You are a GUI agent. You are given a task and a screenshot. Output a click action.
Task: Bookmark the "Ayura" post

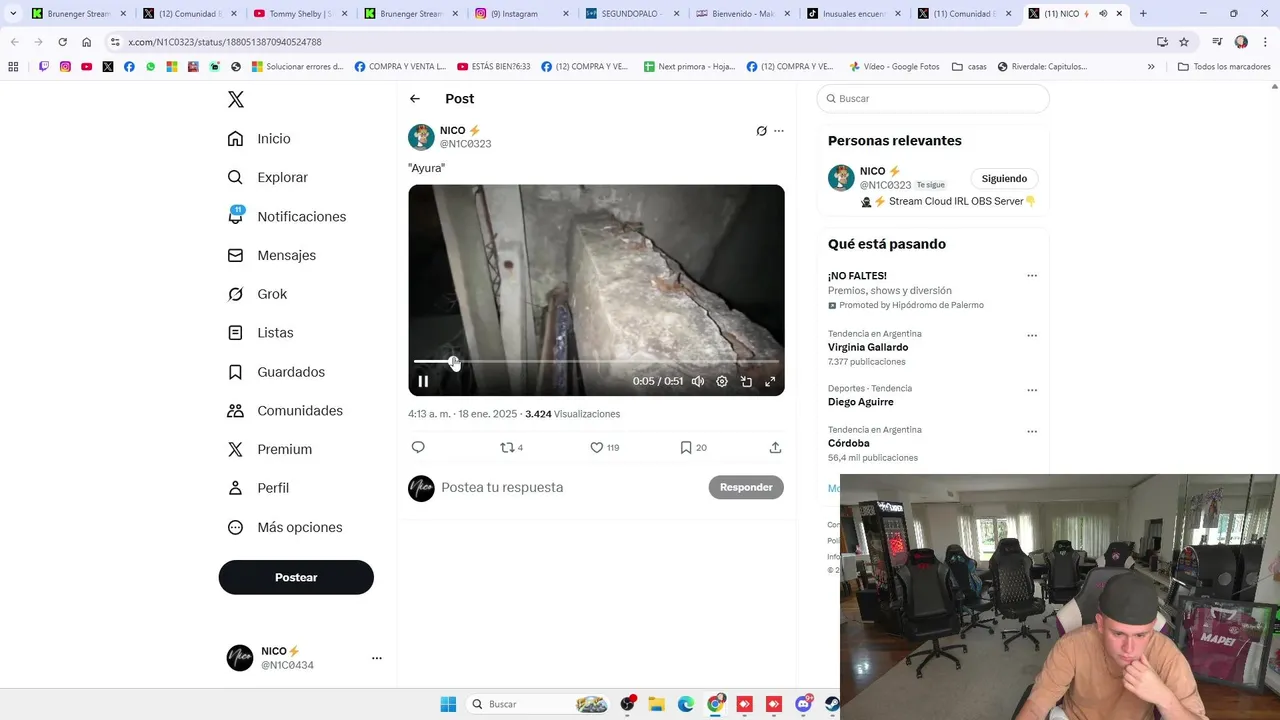(x=686, y=447)
